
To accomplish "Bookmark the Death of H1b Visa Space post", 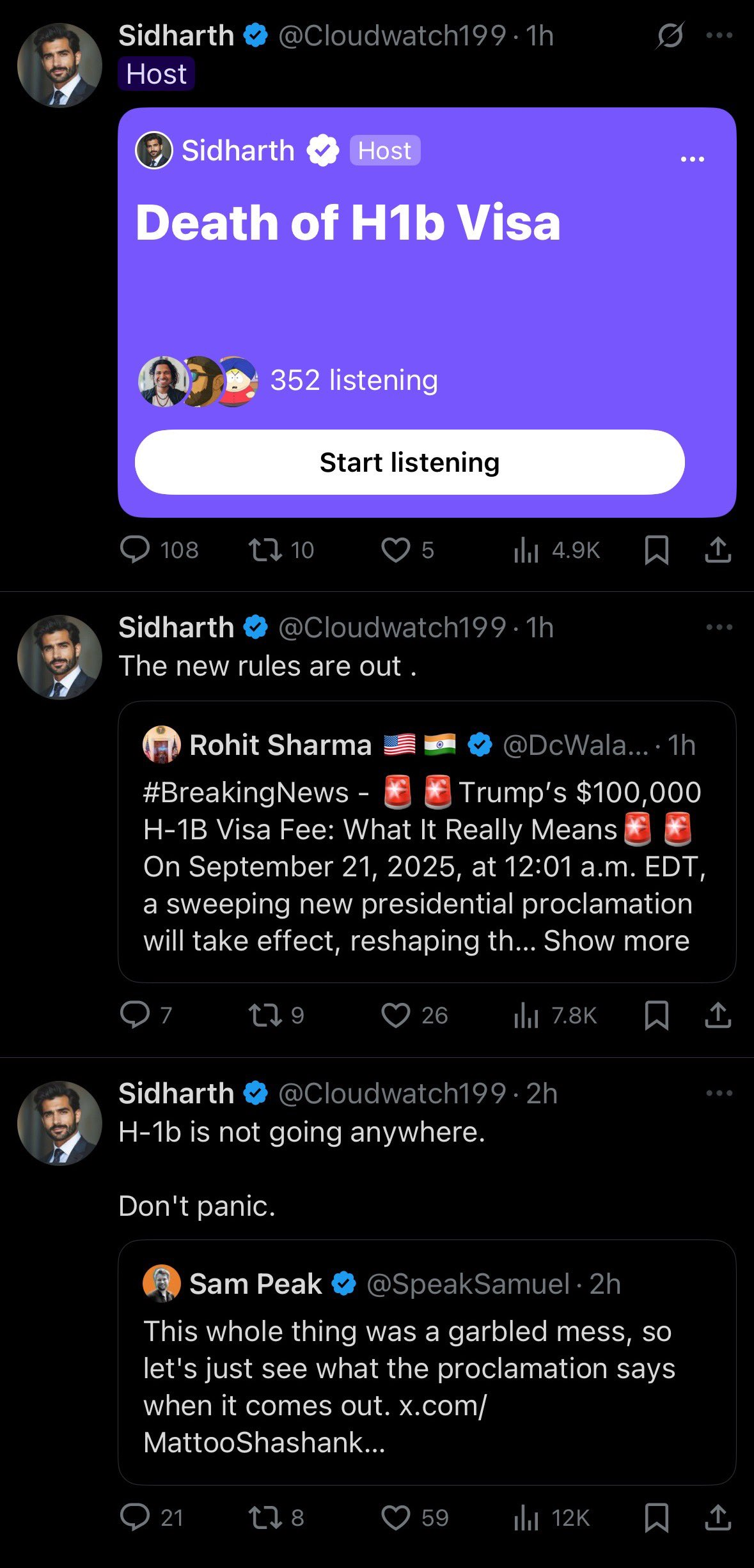I will tap(657, 550).
